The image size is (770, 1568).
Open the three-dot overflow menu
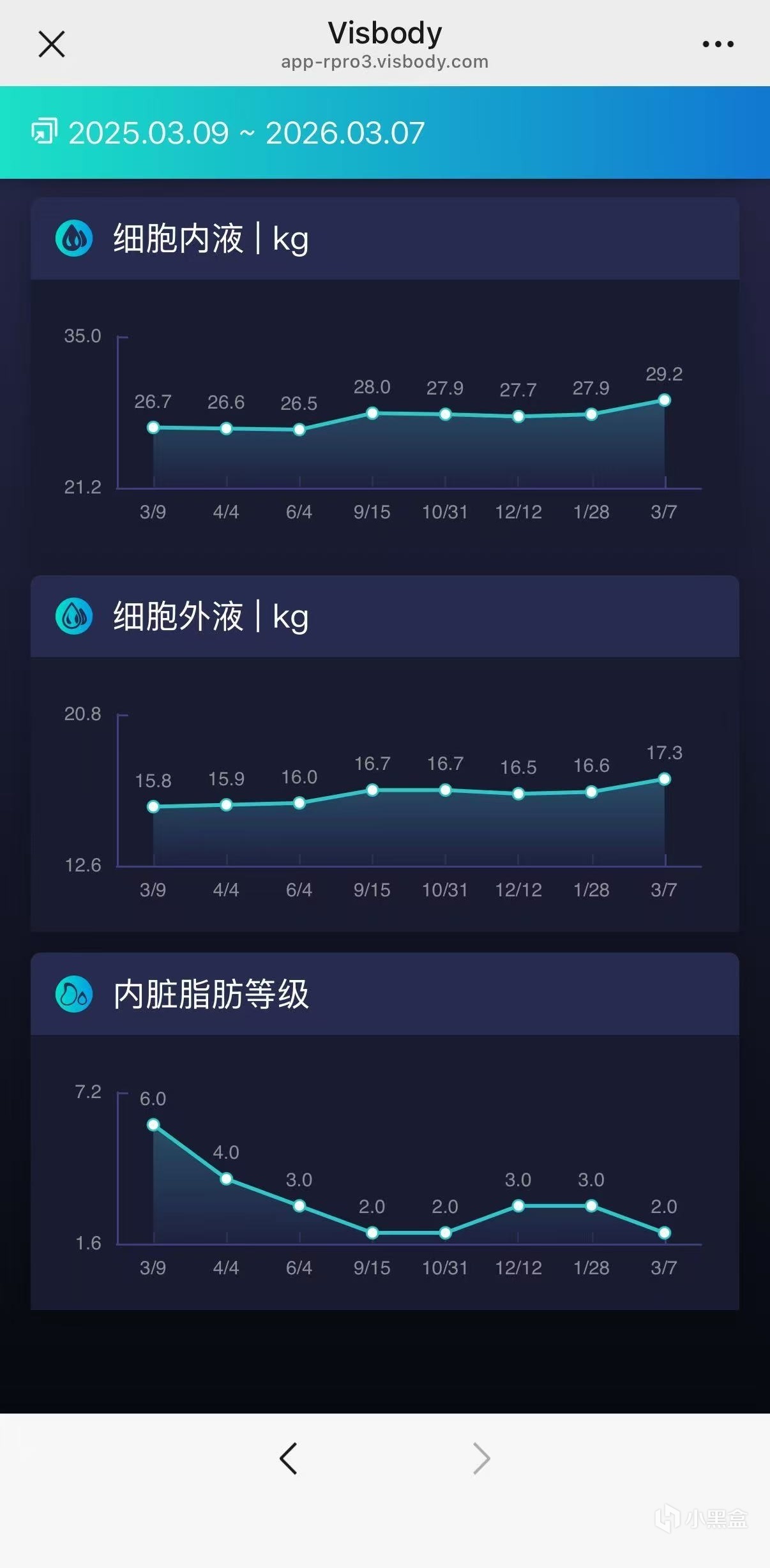[x=718, y=44]
